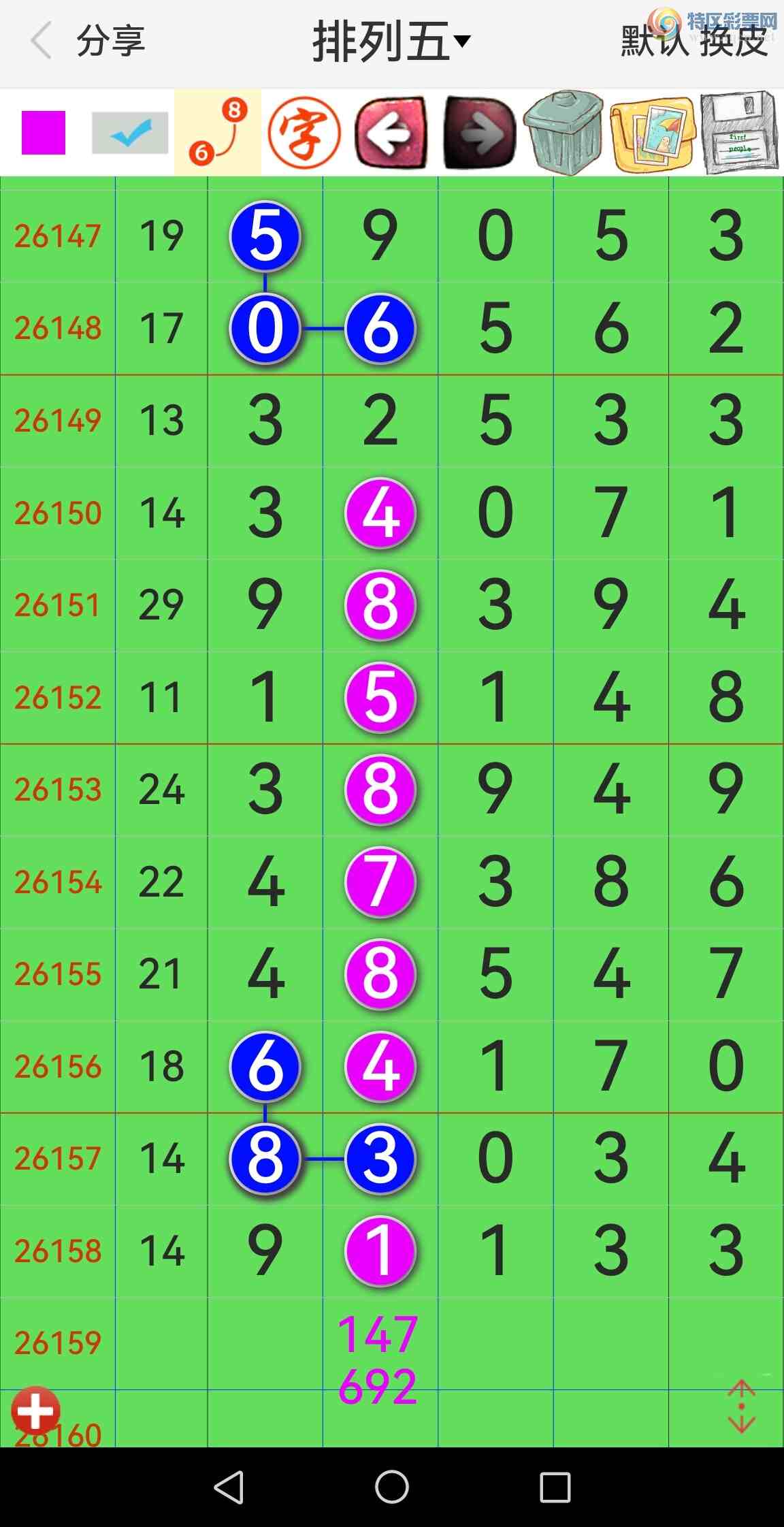
Task: Tap the red plus button to add a row
Action: click(35, 1410)
